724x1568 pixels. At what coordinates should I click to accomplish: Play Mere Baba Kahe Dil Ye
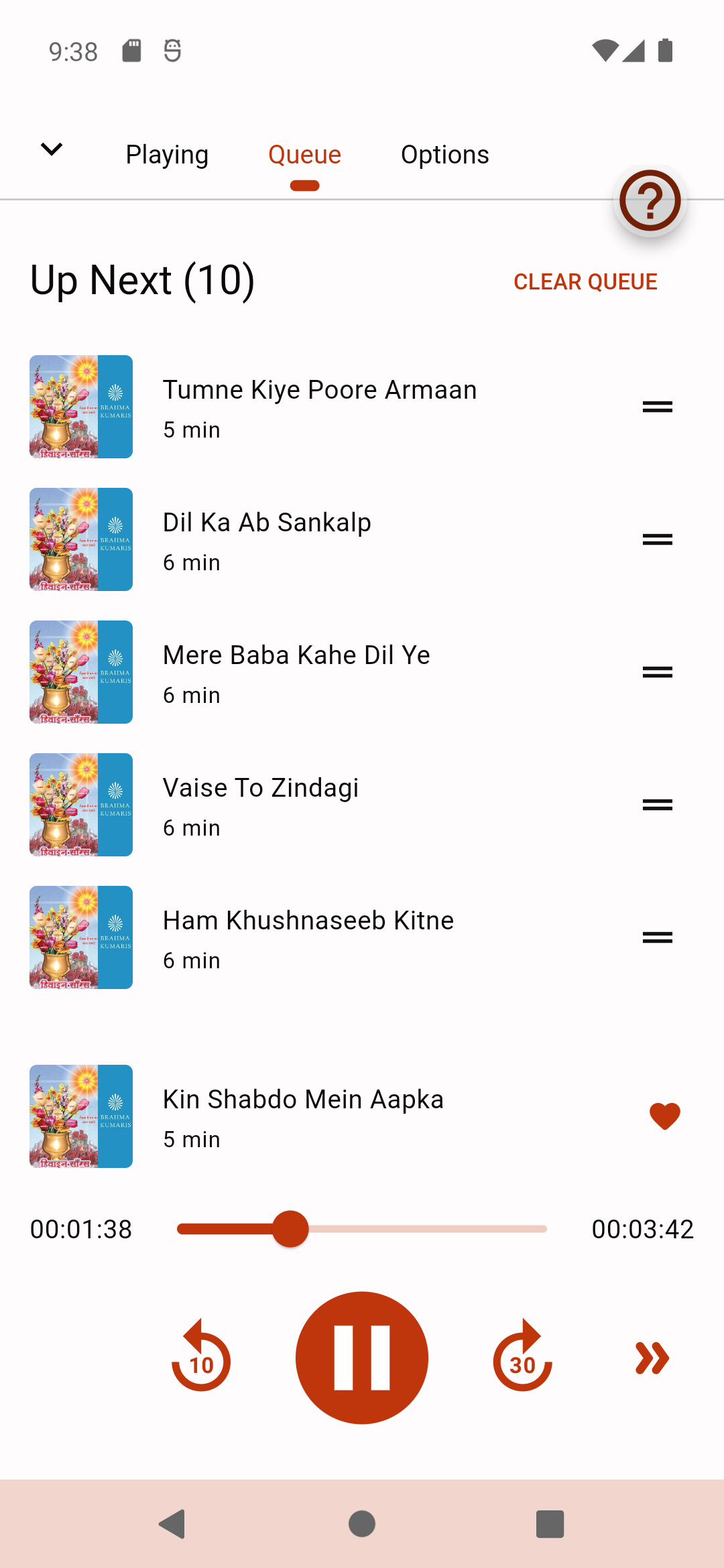tap(296, 671)
